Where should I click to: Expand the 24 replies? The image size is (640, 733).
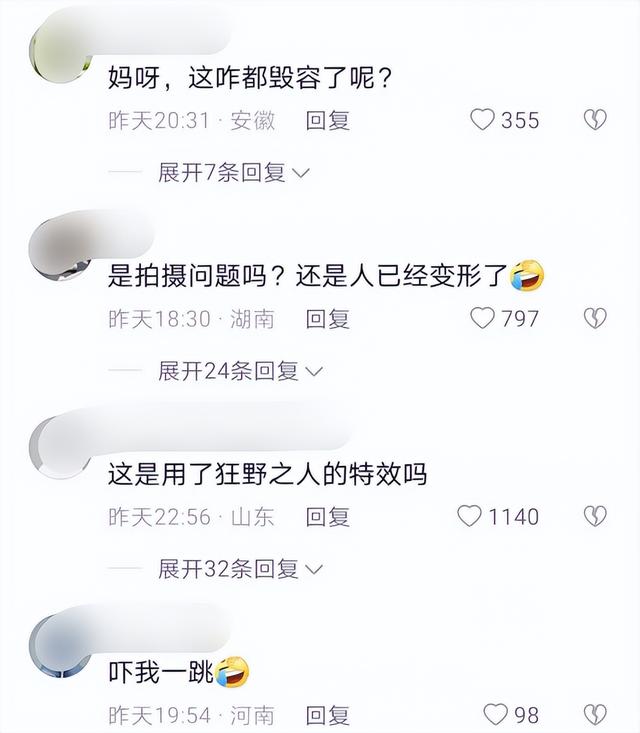tap(240, 371)
